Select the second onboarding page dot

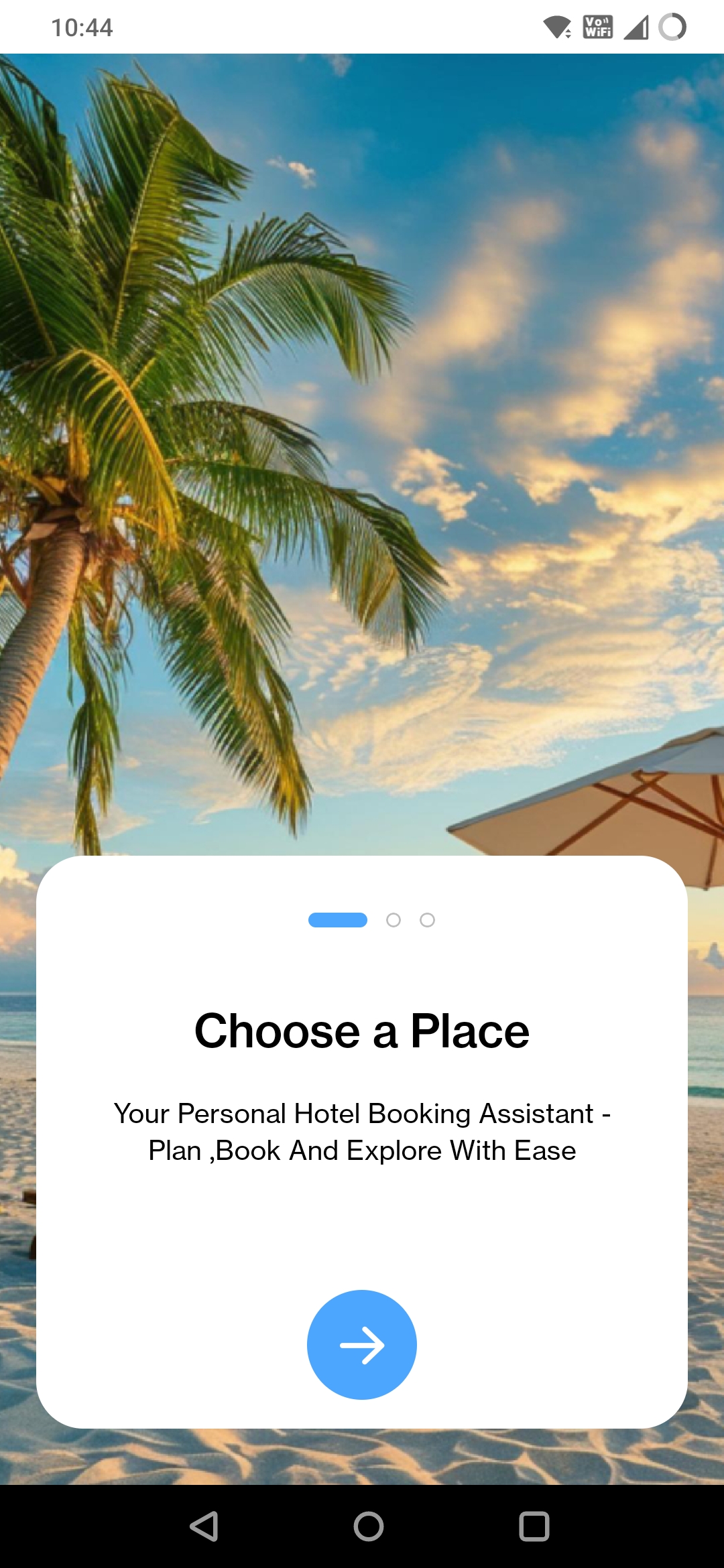pyautogui.click(x=394, y=920)
